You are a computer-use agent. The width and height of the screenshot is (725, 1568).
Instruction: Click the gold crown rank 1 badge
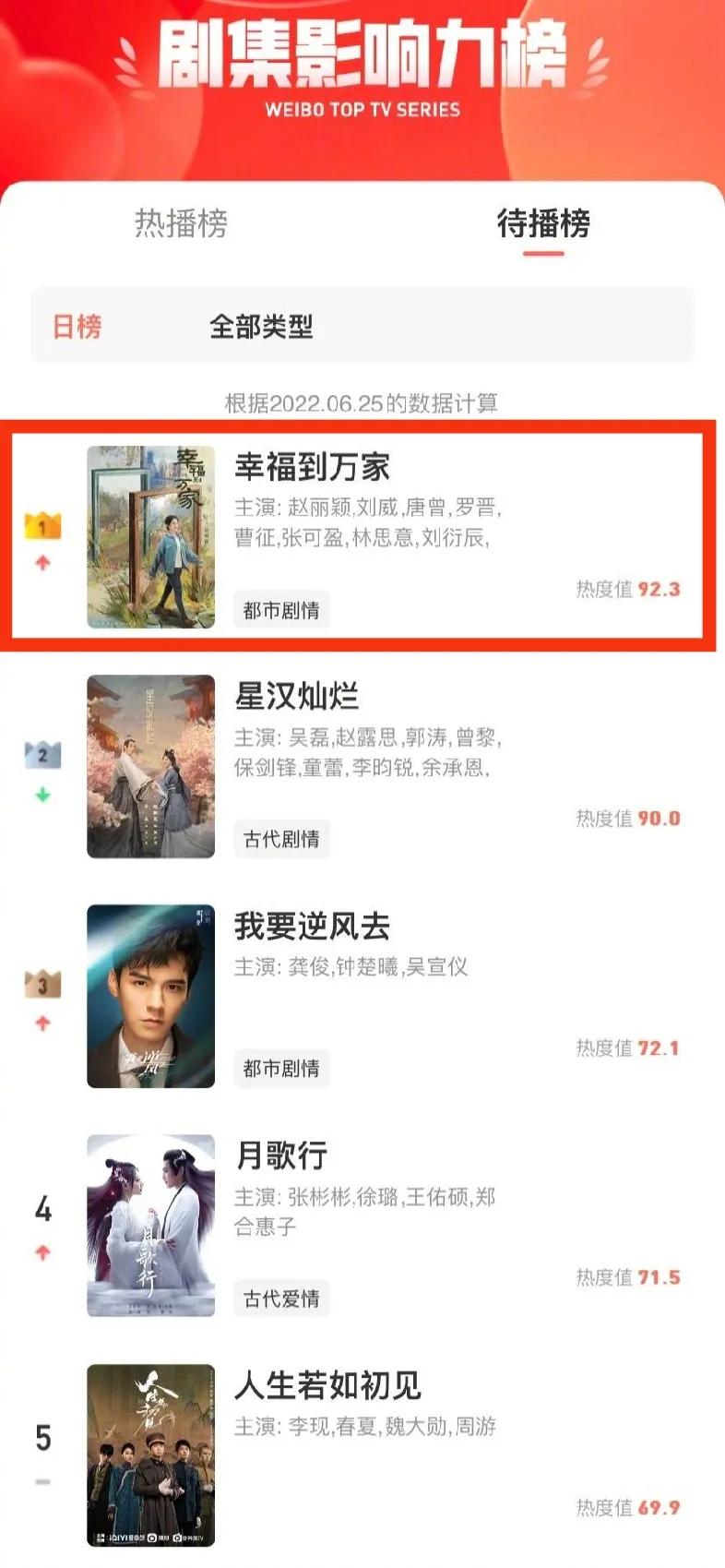[41, 527]
